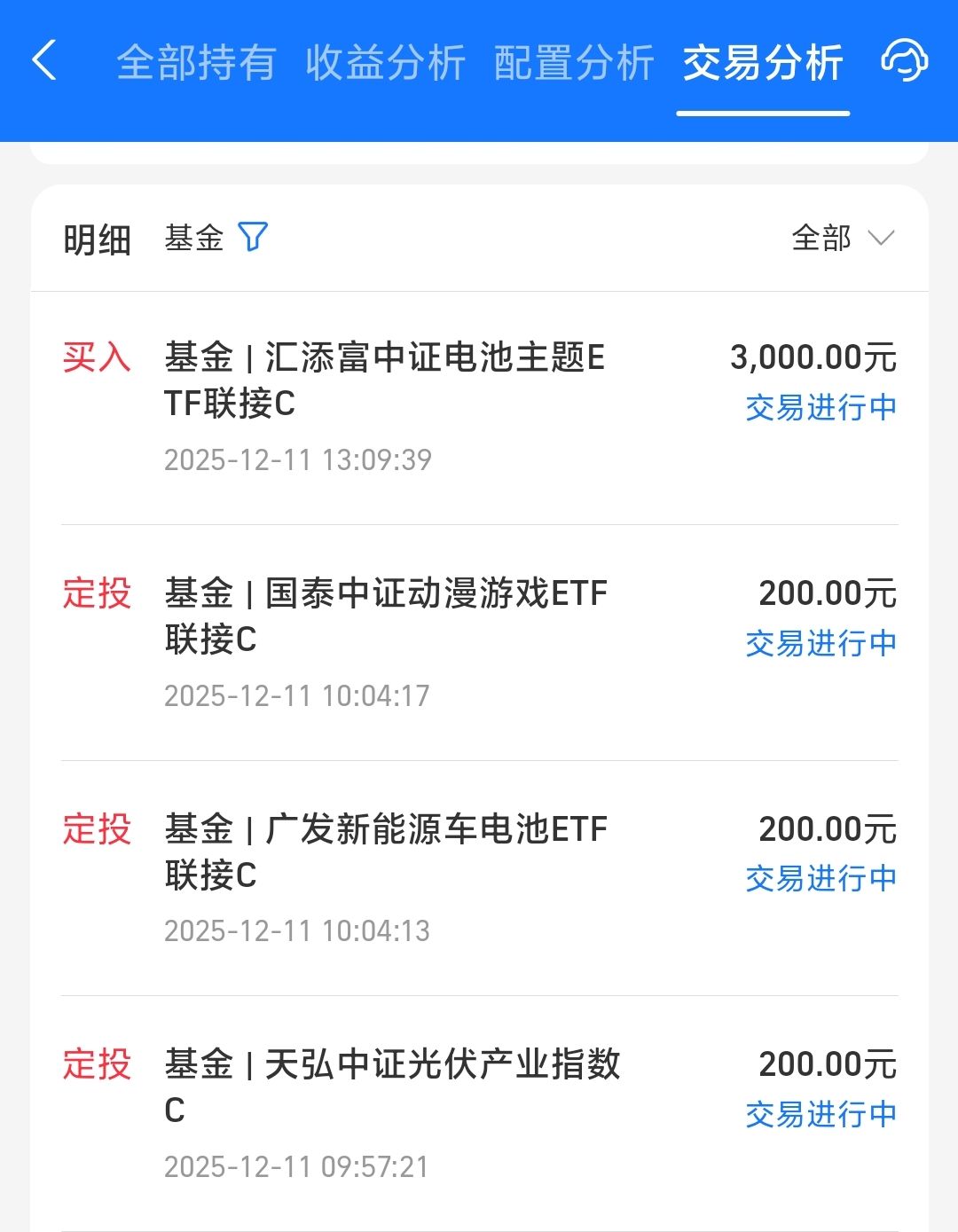Switch to the 全部持有 tab

(x=196, y=63)
